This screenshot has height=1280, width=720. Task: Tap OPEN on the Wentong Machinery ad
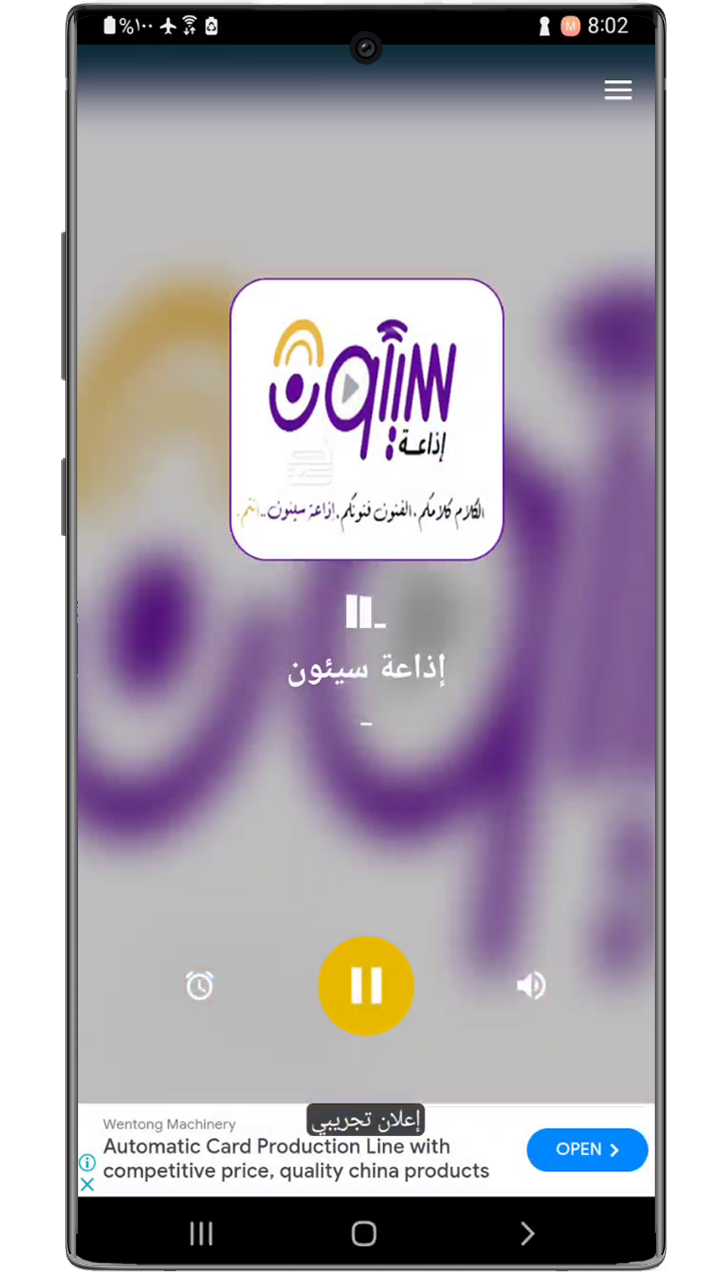(x=587, y=1150)
